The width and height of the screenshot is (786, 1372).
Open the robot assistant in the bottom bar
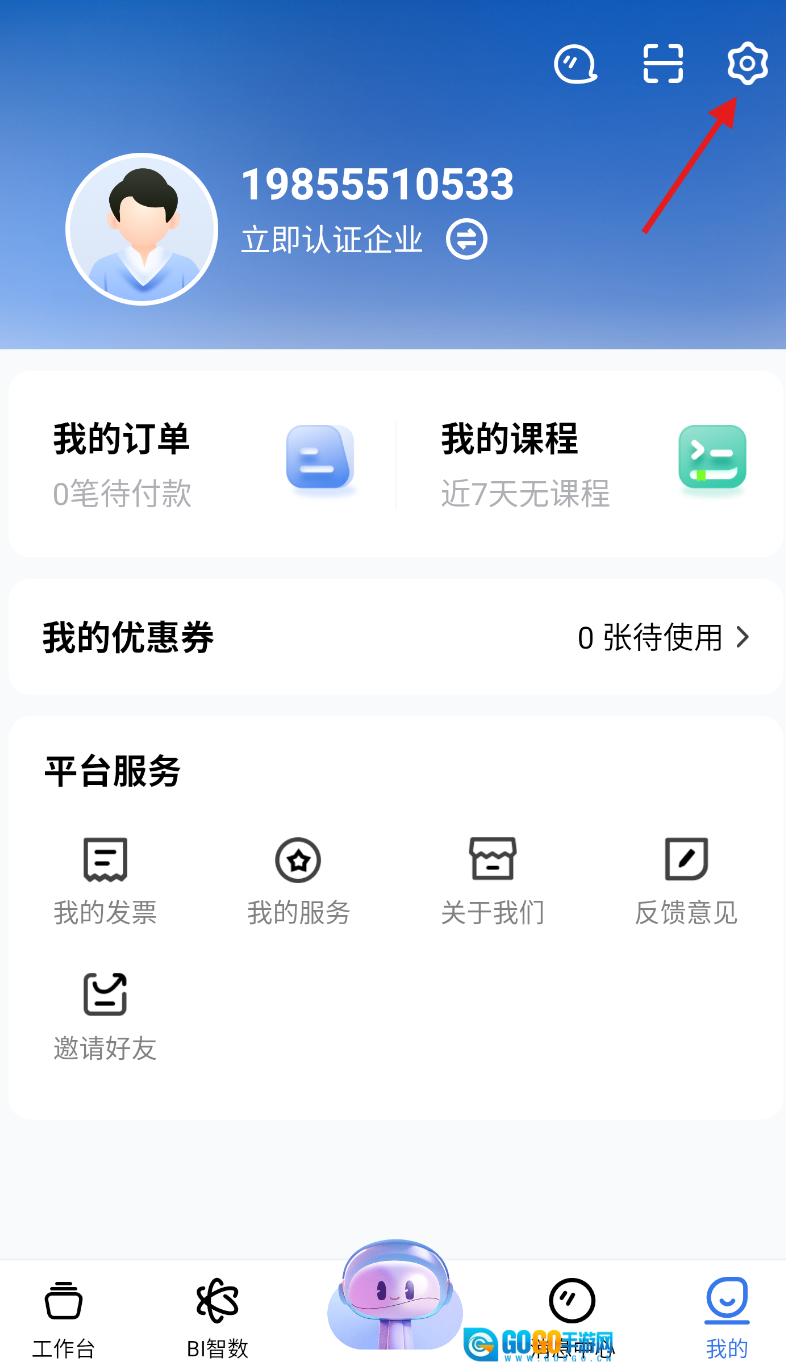[x=394, y=1300]
